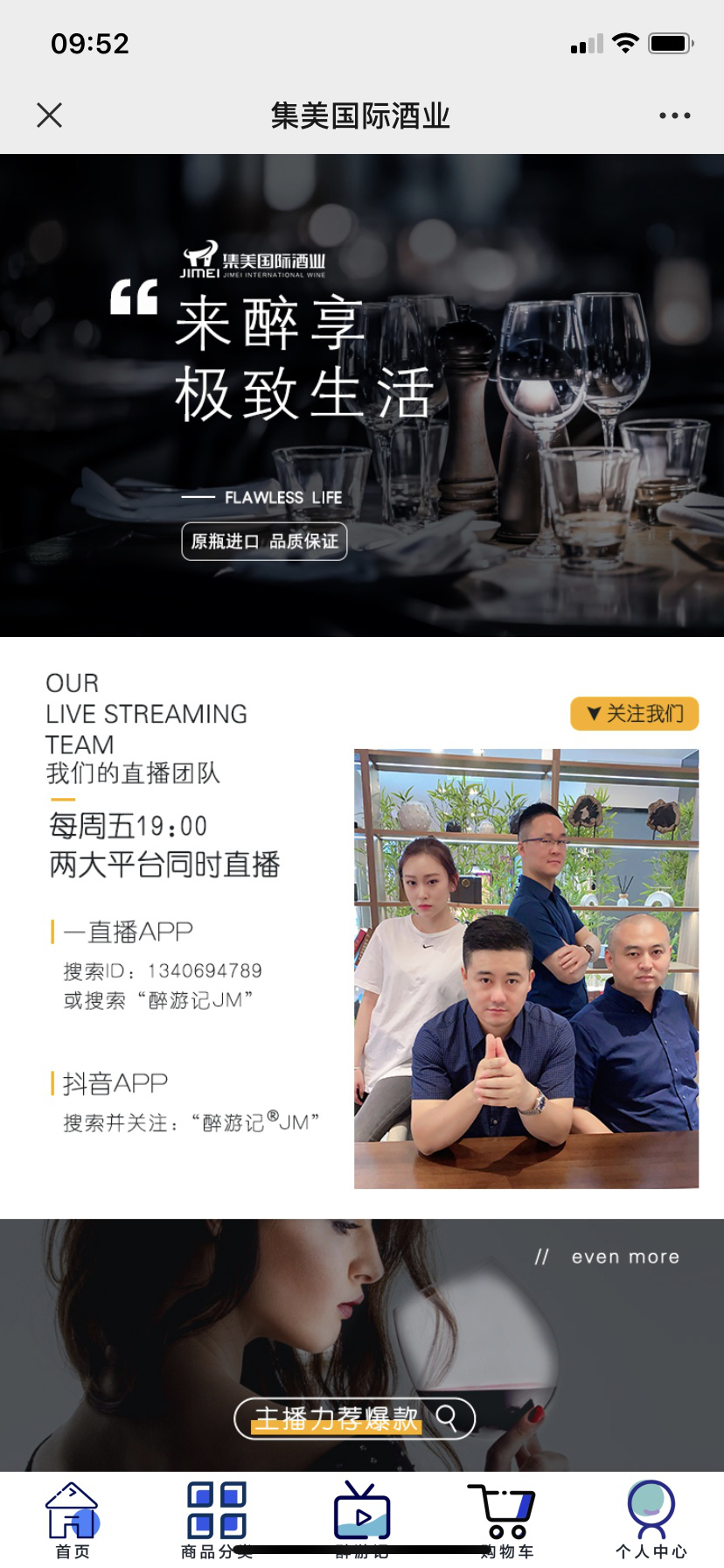
Task: Open the three-dot overflow menu
Action: click(674, 115)
